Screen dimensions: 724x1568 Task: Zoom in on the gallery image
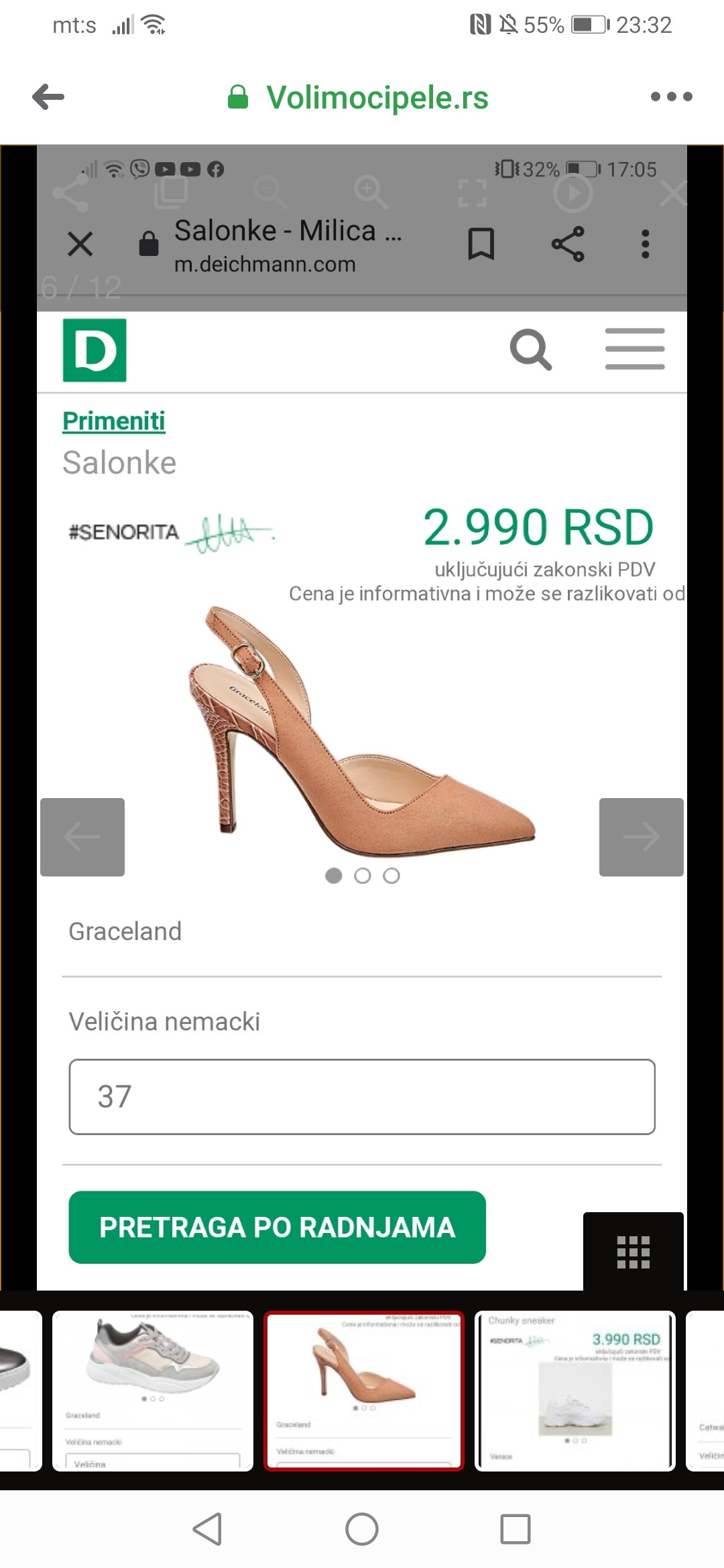click(371, 193)
